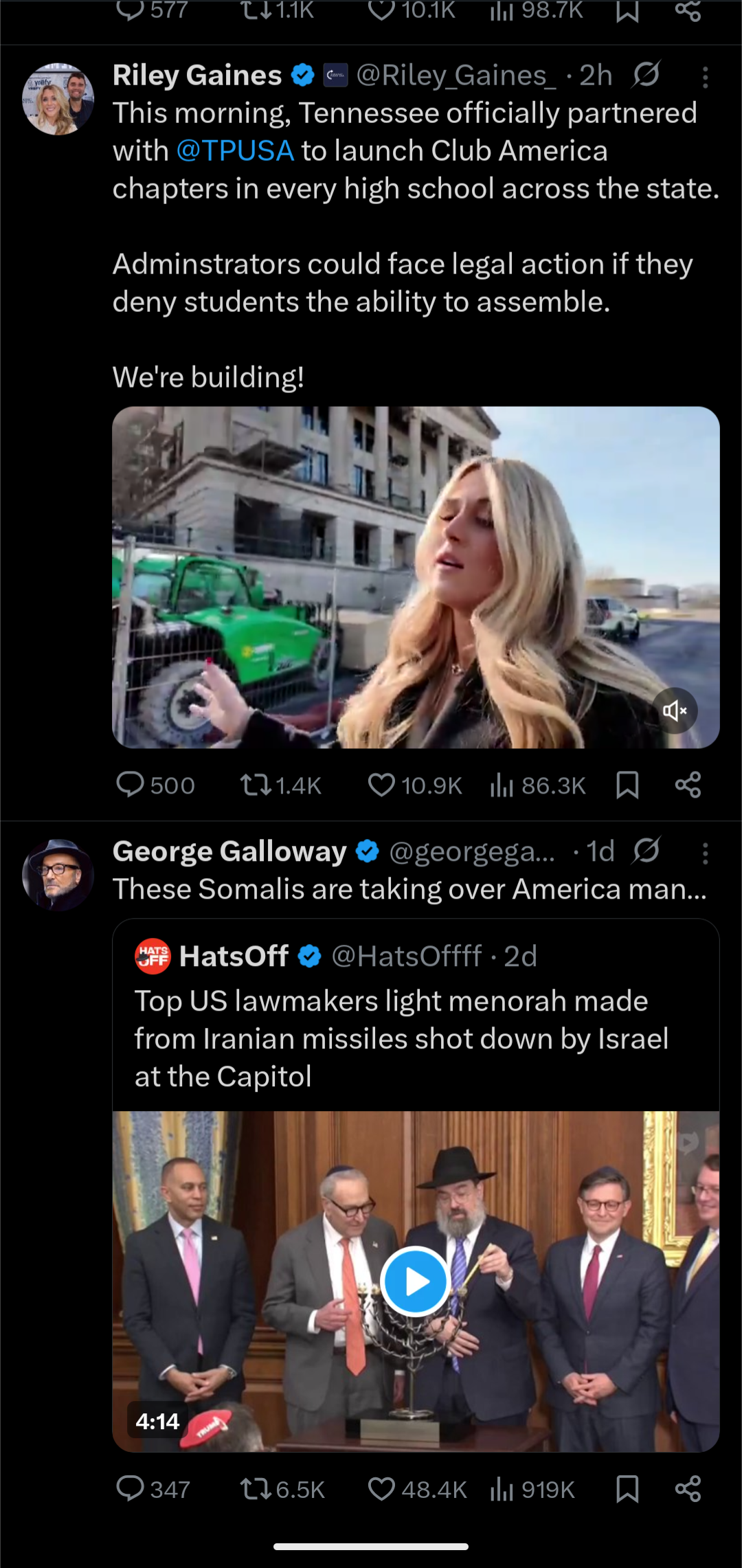
Task: Share Riley Gaines' post
Action: coord(688,785)
